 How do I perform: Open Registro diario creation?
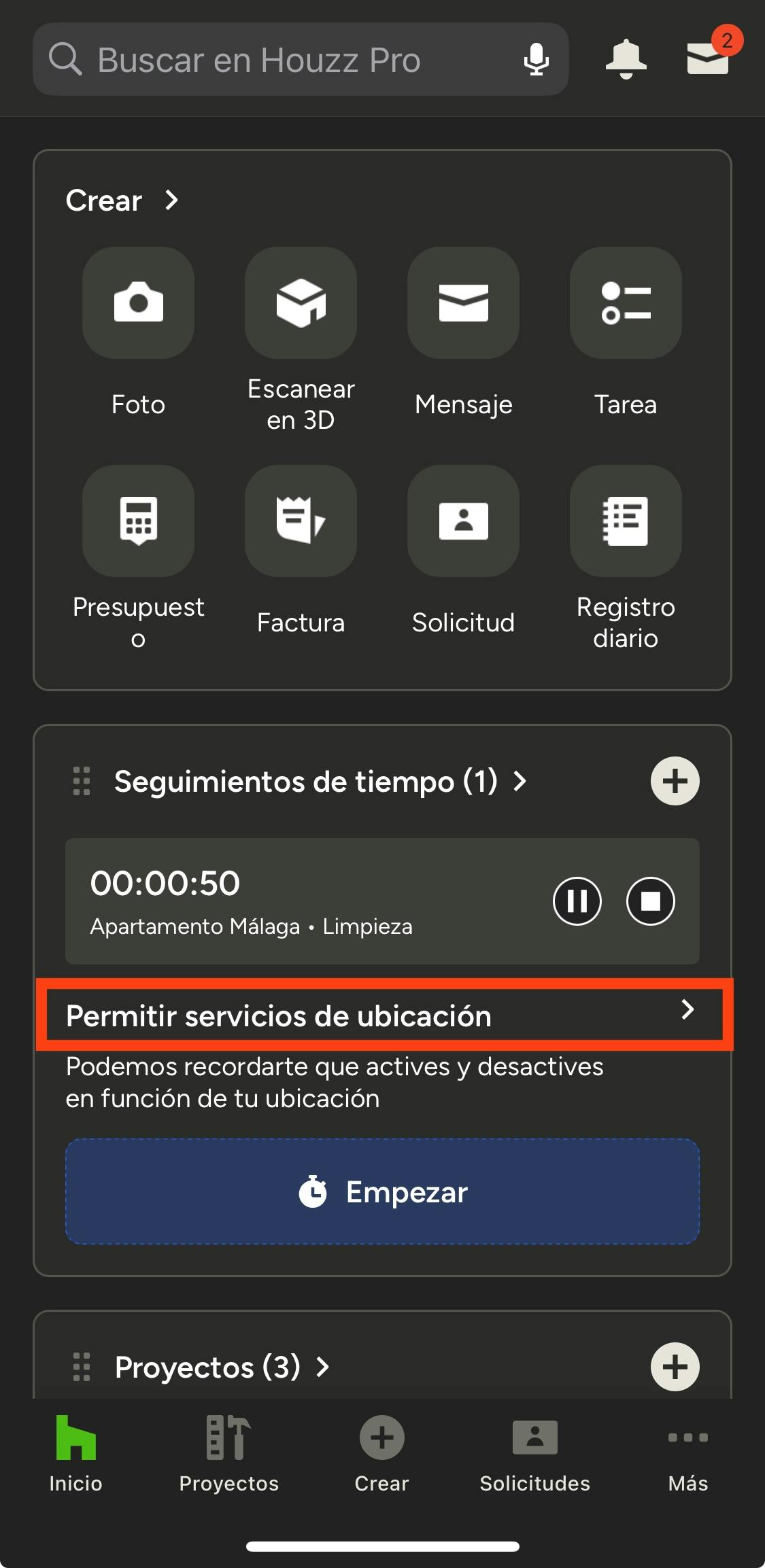click(625, 521)
